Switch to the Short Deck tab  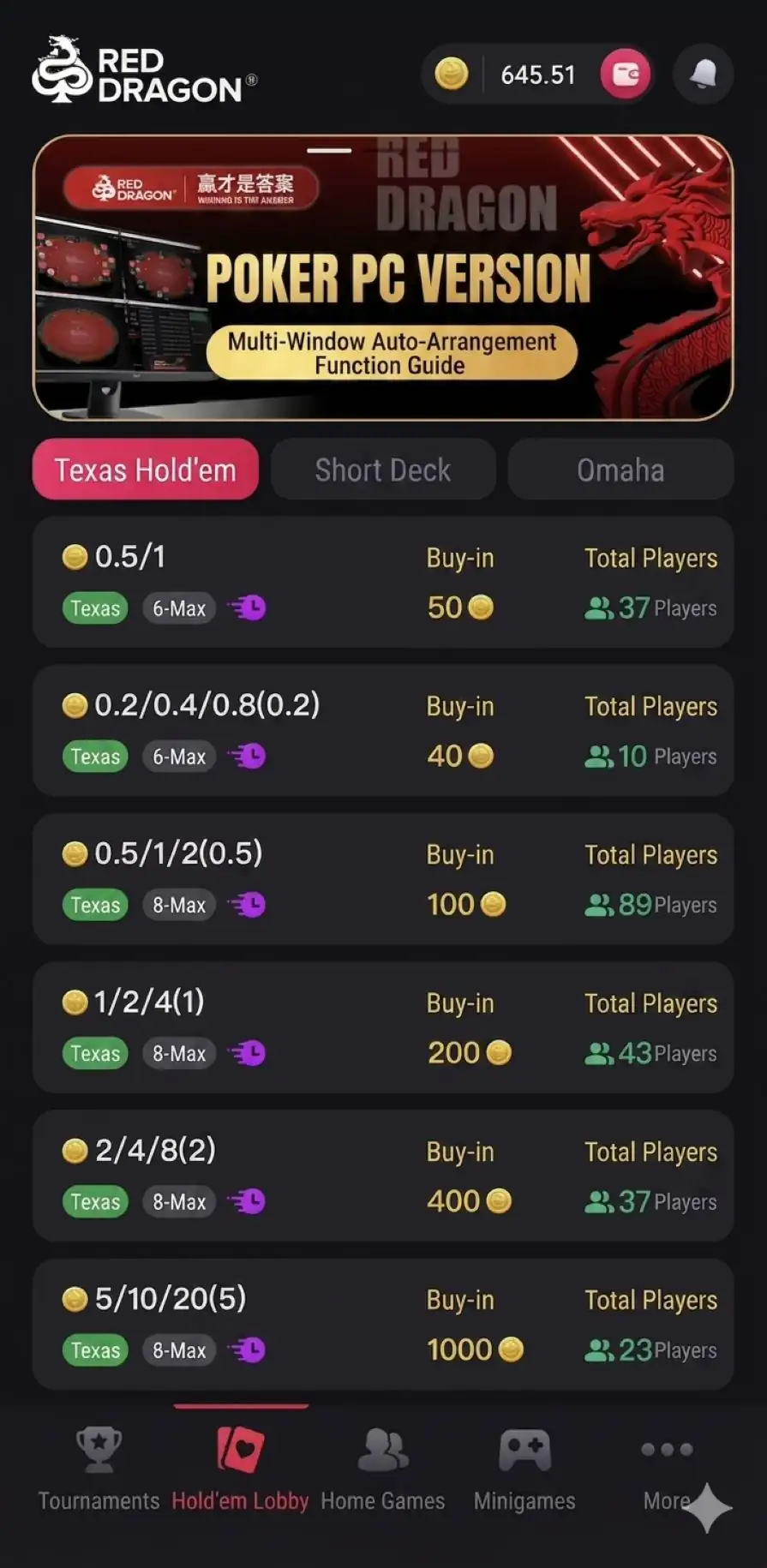click(x=383, y=470)
